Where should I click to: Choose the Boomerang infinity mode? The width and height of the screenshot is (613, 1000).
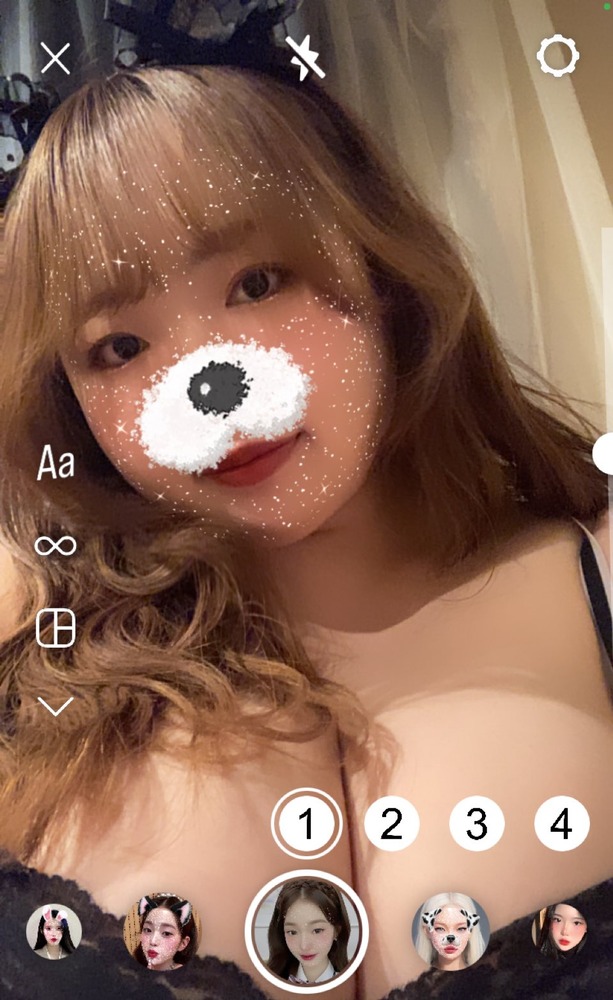pyautogui.click(x=55, y=545)
